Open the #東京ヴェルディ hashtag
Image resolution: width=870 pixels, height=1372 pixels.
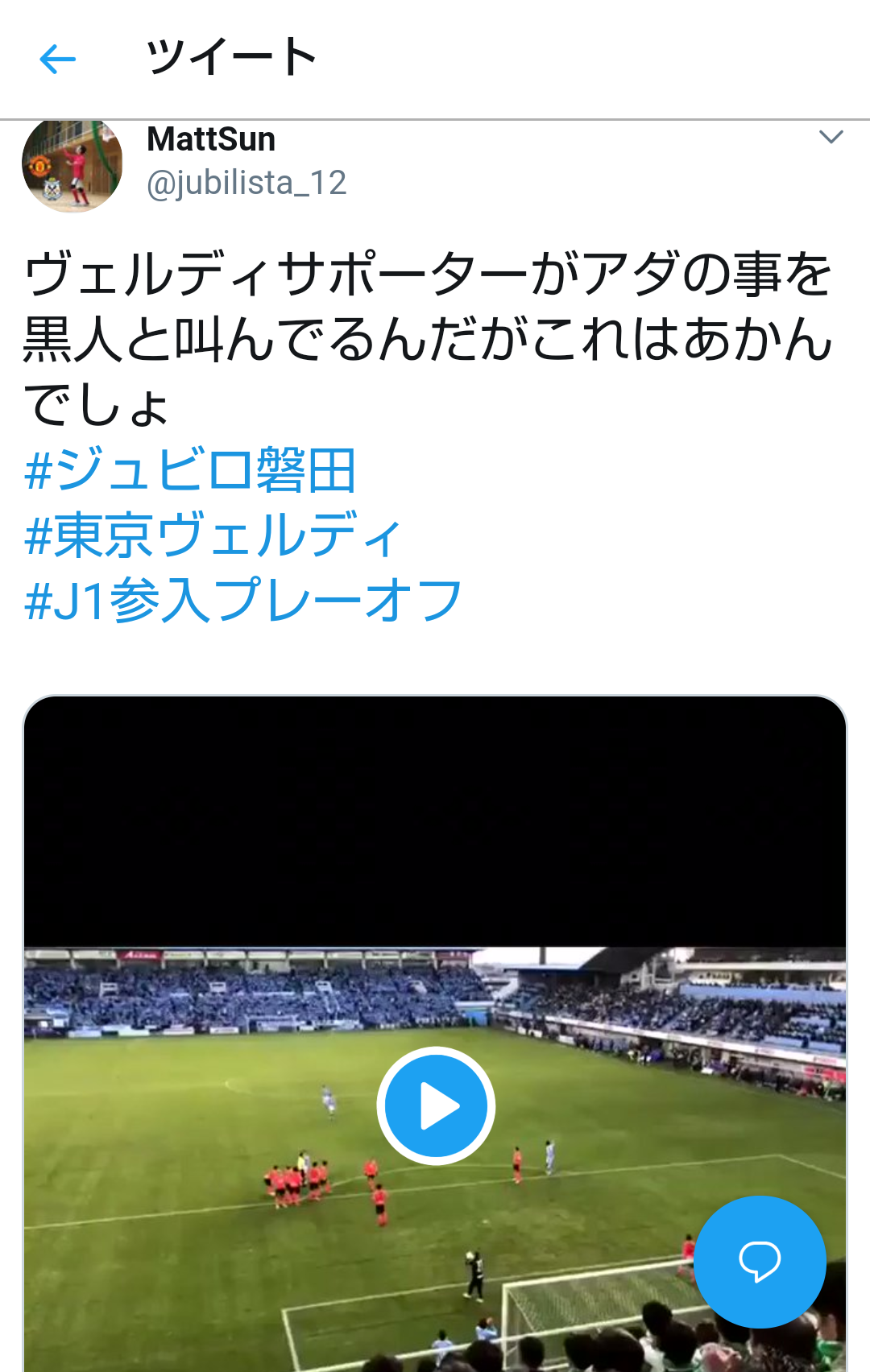point(213,536)
